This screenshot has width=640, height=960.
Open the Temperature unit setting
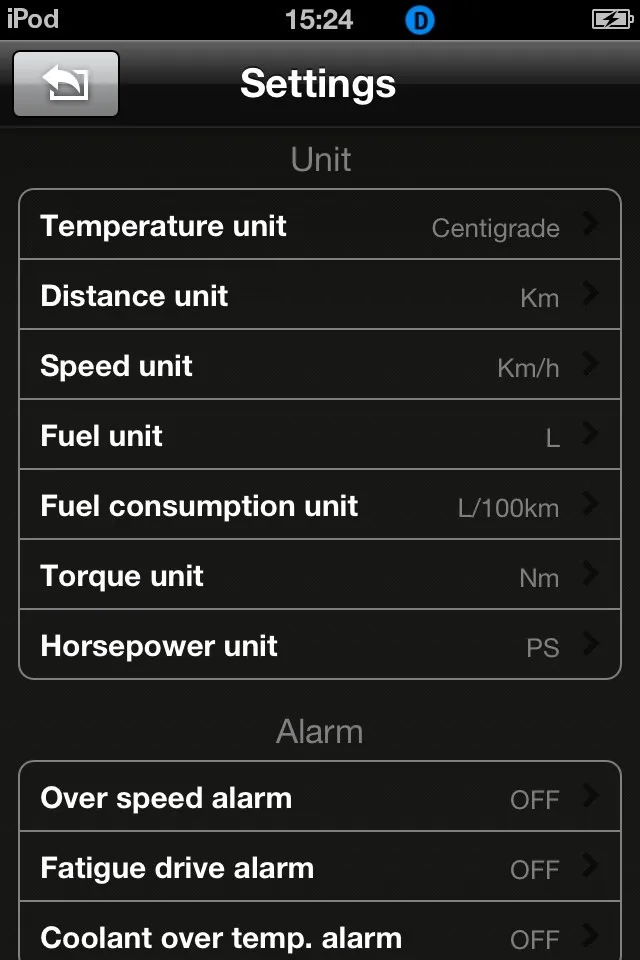(320, 225)
